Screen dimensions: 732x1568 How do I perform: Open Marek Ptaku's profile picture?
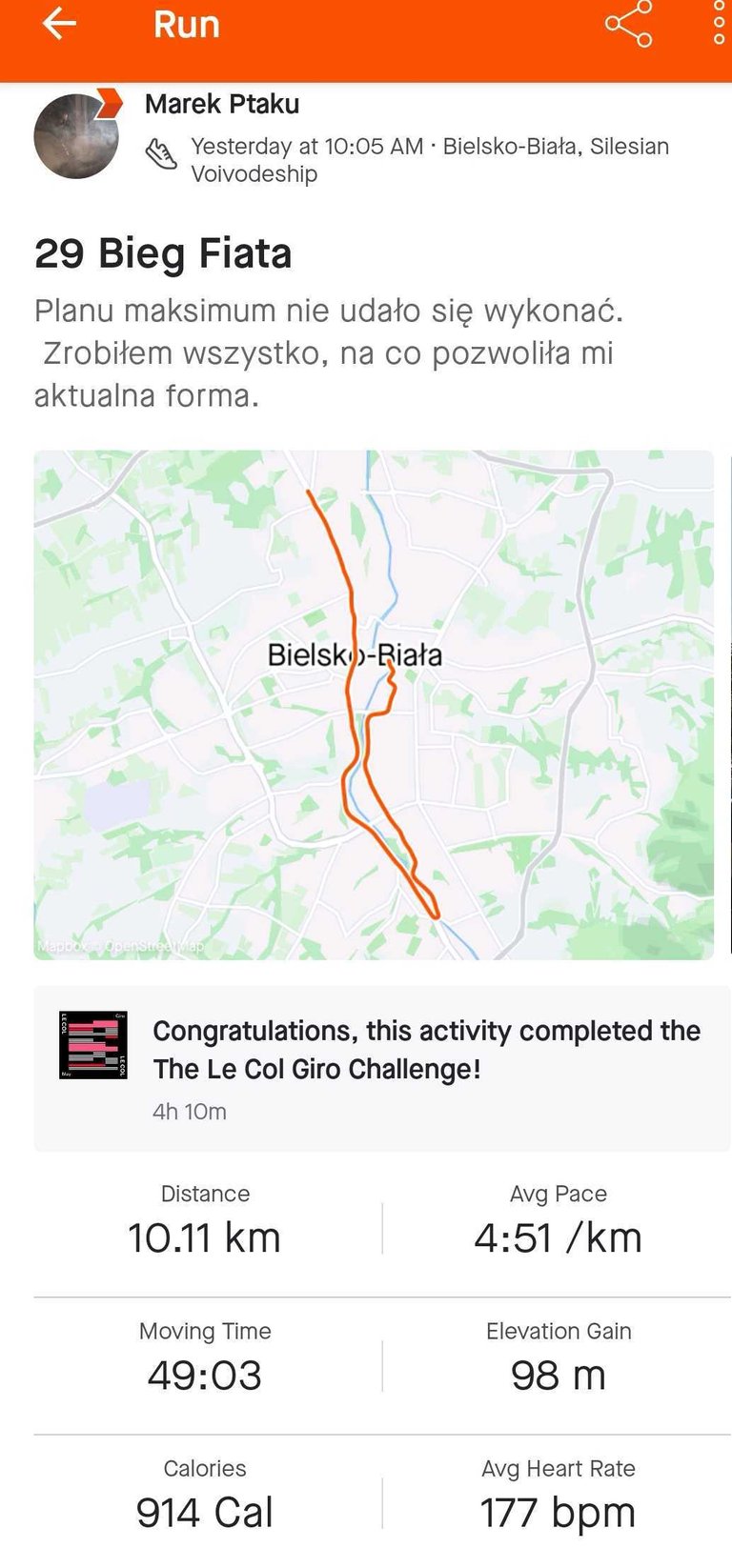point(77,136)
